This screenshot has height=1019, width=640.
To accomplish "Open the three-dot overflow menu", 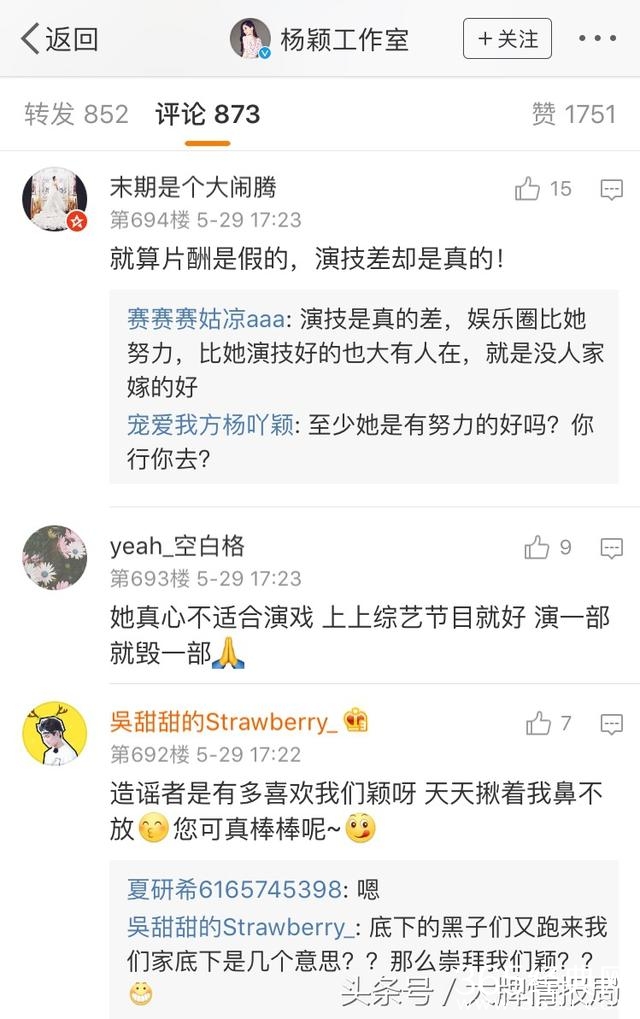I will 597,39.
